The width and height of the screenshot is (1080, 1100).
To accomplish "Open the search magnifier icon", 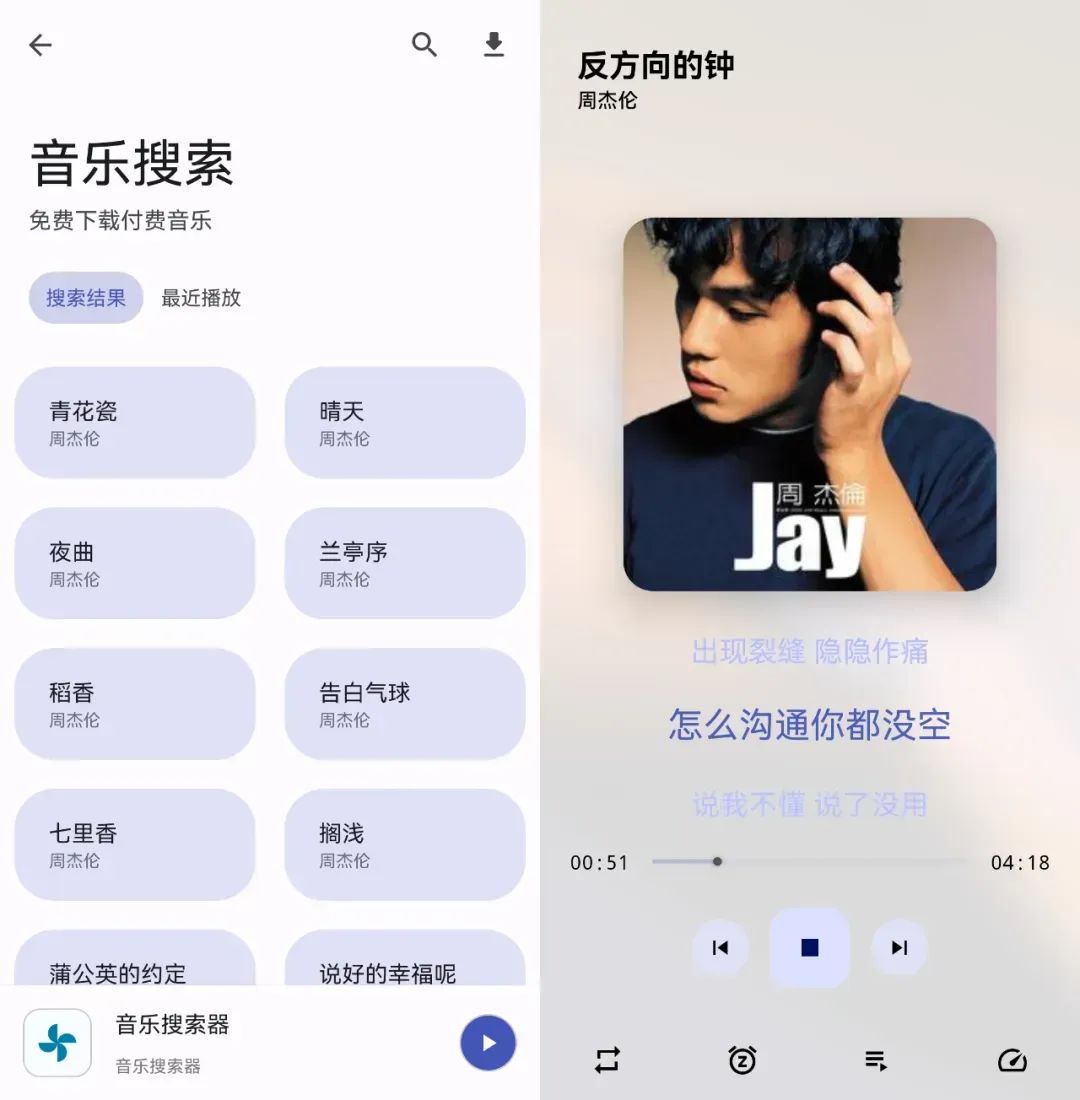I will [x=425, y=45].
